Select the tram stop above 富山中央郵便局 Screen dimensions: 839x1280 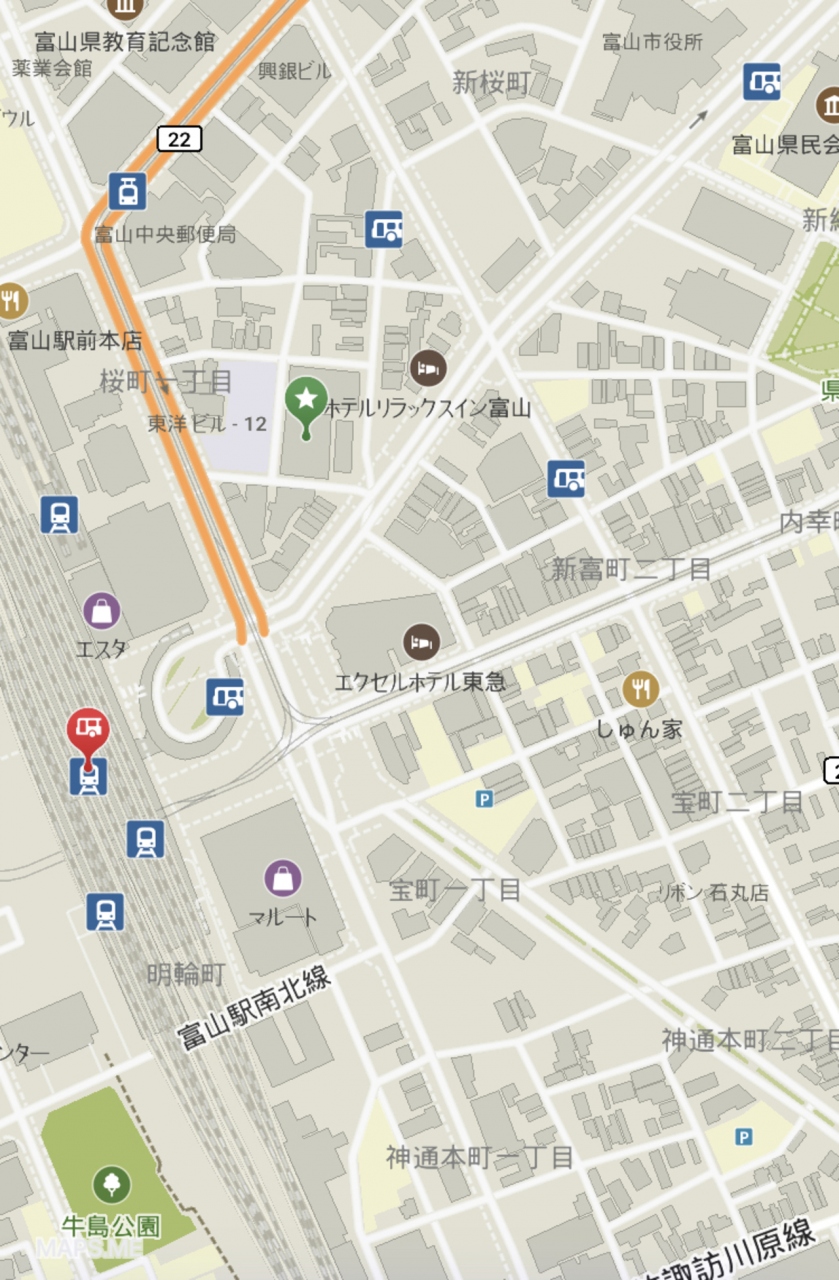coord(128,191)
